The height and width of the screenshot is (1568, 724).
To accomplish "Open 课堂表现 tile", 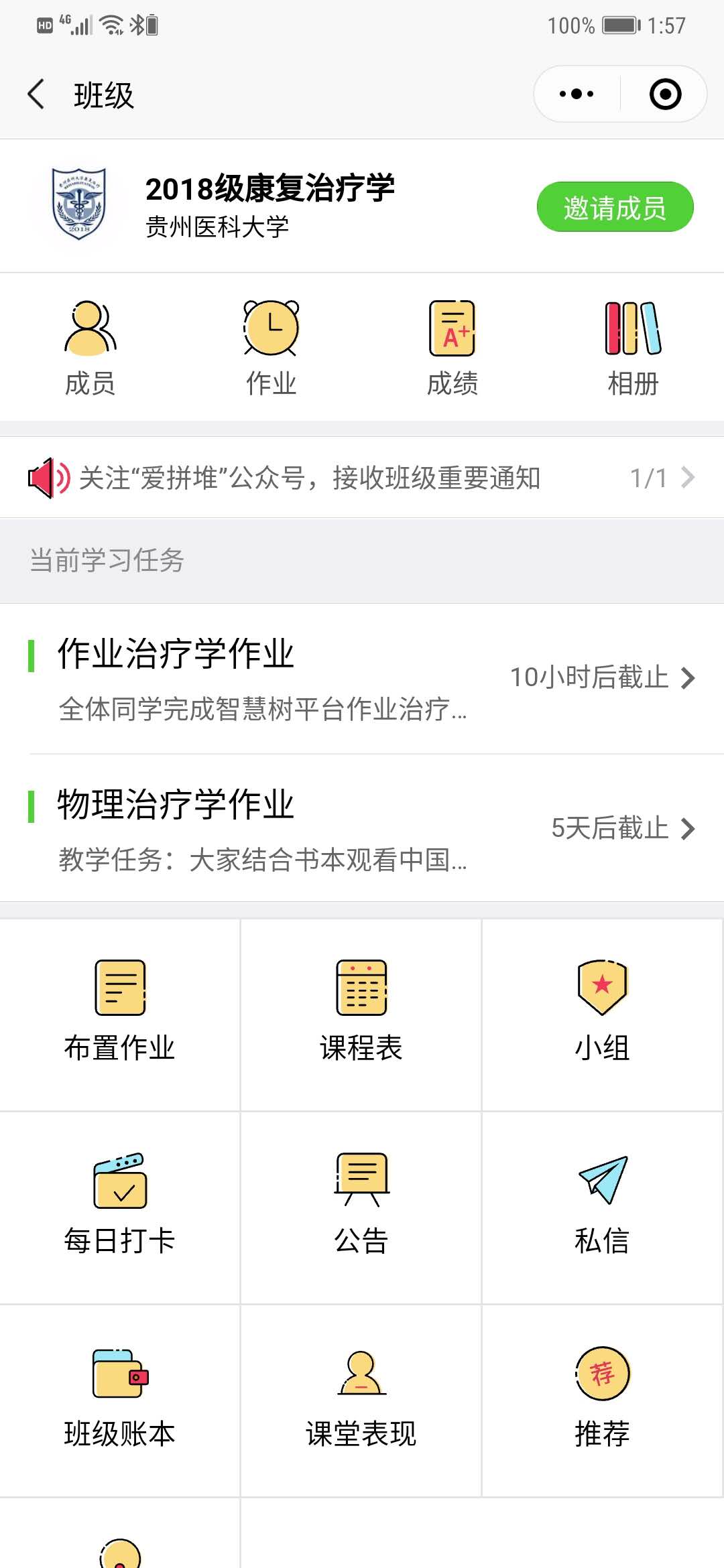I will pyautogui.click(x=361, y=1400).
